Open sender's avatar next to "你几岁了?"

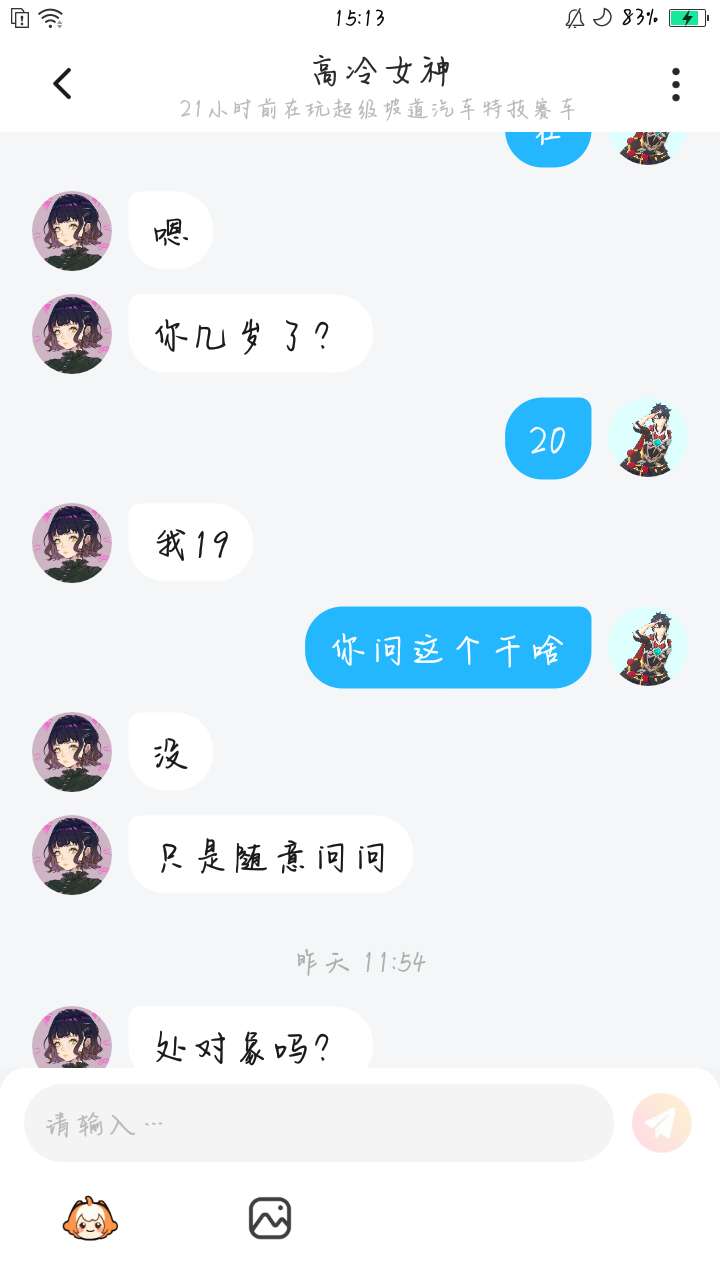[x=72, y=334]
